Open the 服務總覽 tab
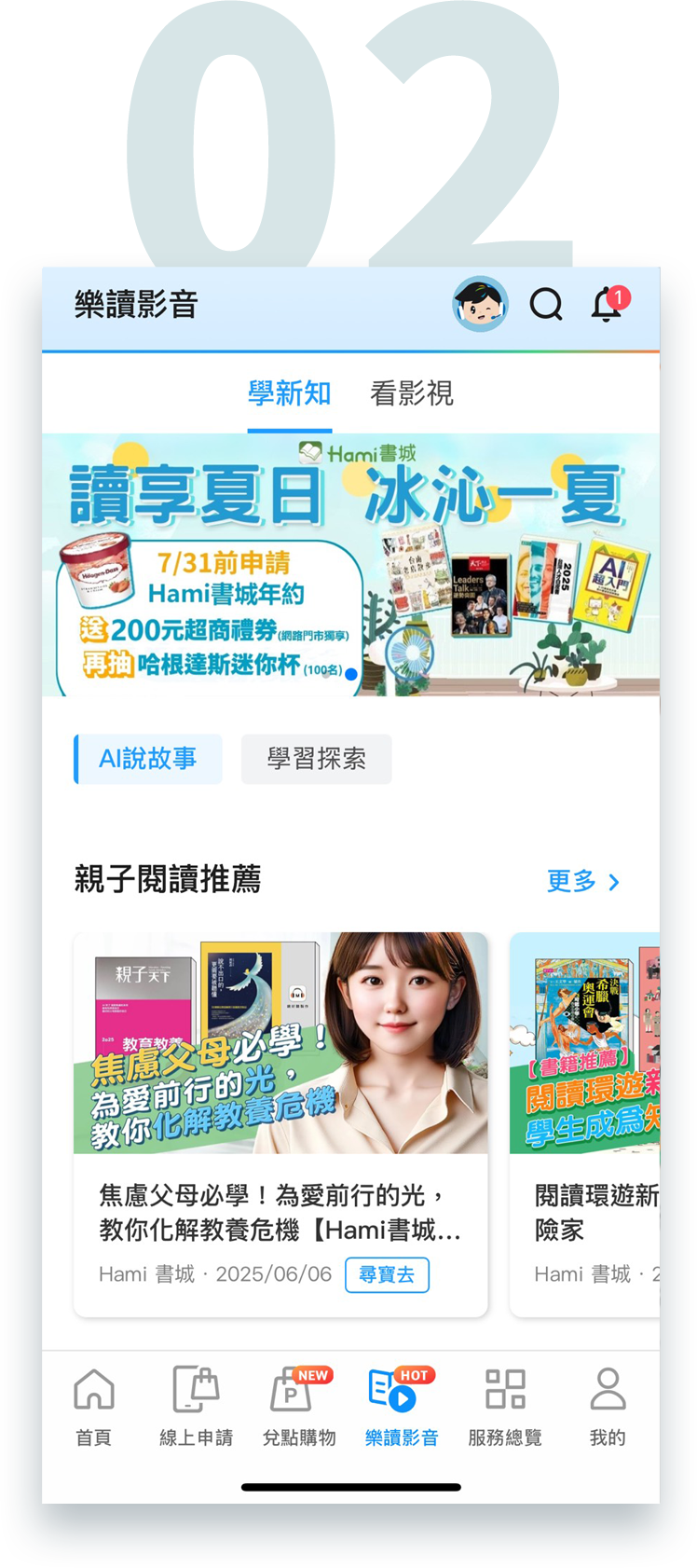This screenshot has height=1568, width=697. point(505,1406)
